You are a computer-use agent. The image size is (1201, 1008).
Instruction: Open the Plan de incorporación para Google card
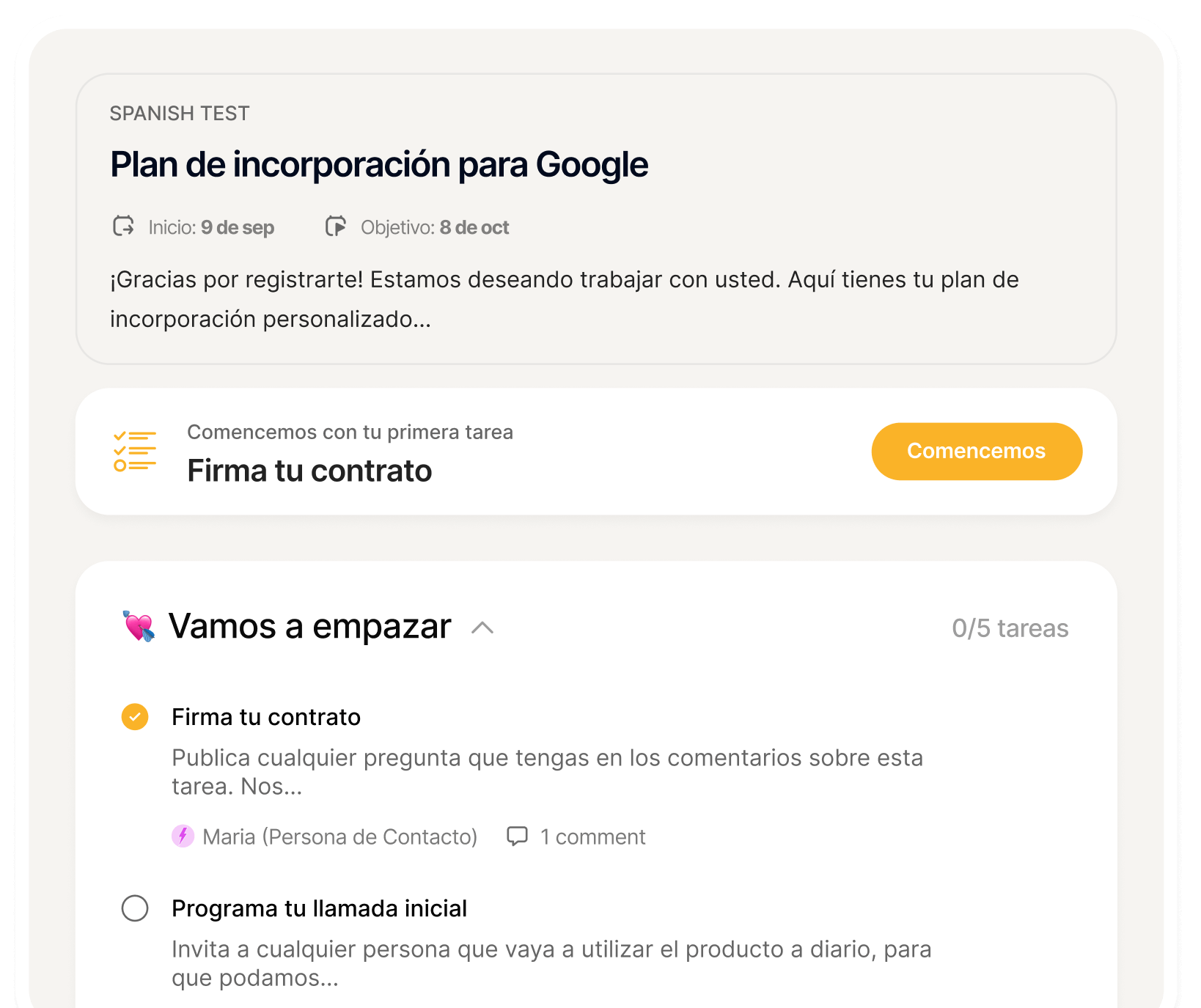(596, 218)
